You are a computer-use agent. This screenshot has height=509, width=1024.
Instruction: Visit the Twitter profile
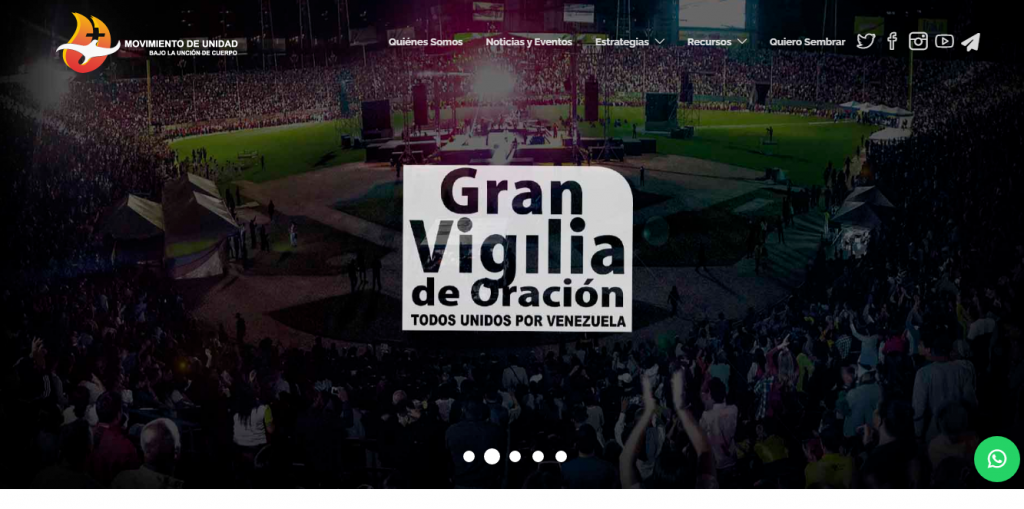pyautogui.click(x=866, y=41)
